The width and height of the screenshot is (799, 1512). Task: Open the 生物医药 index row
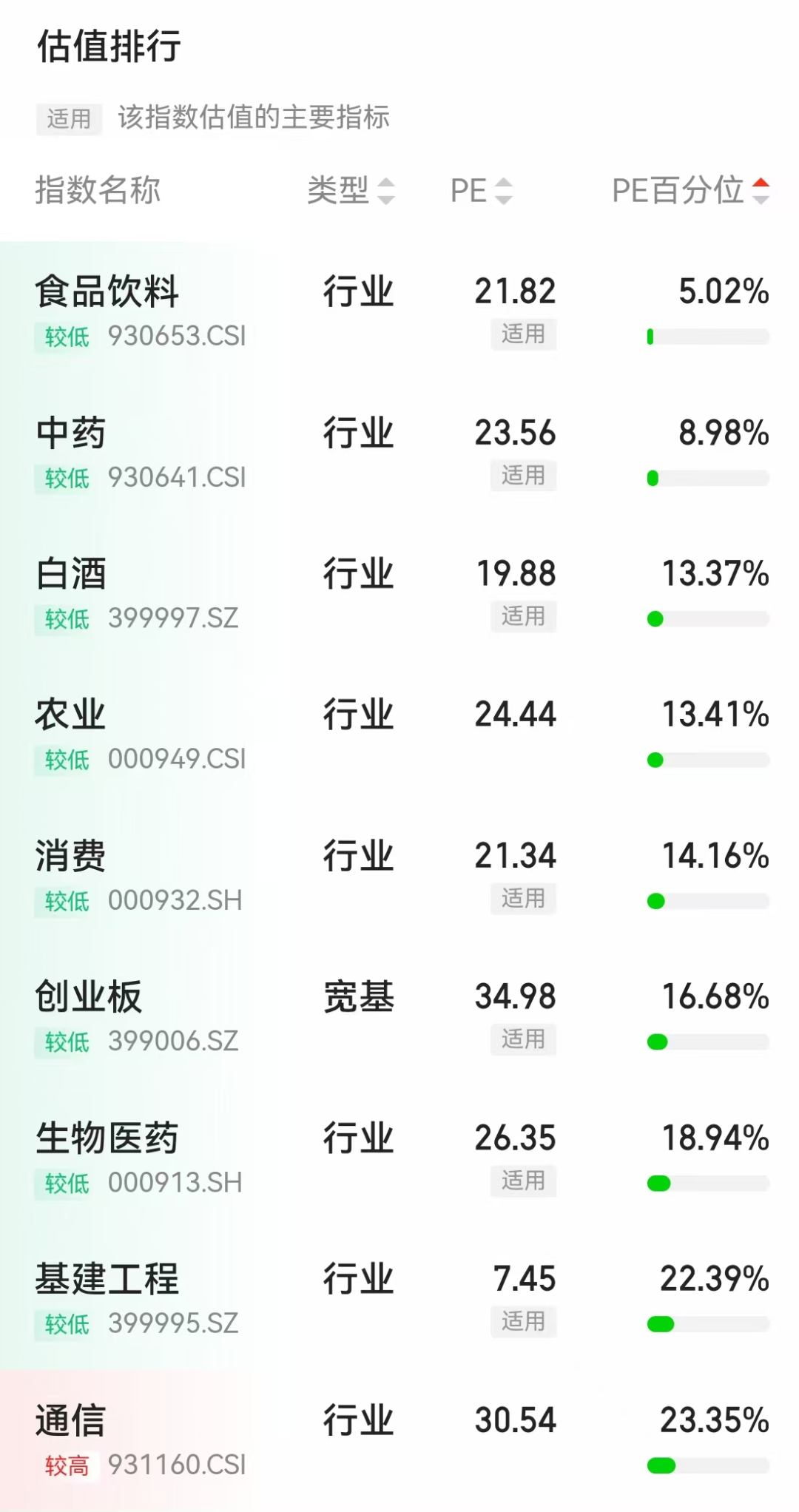(399, 1158)
